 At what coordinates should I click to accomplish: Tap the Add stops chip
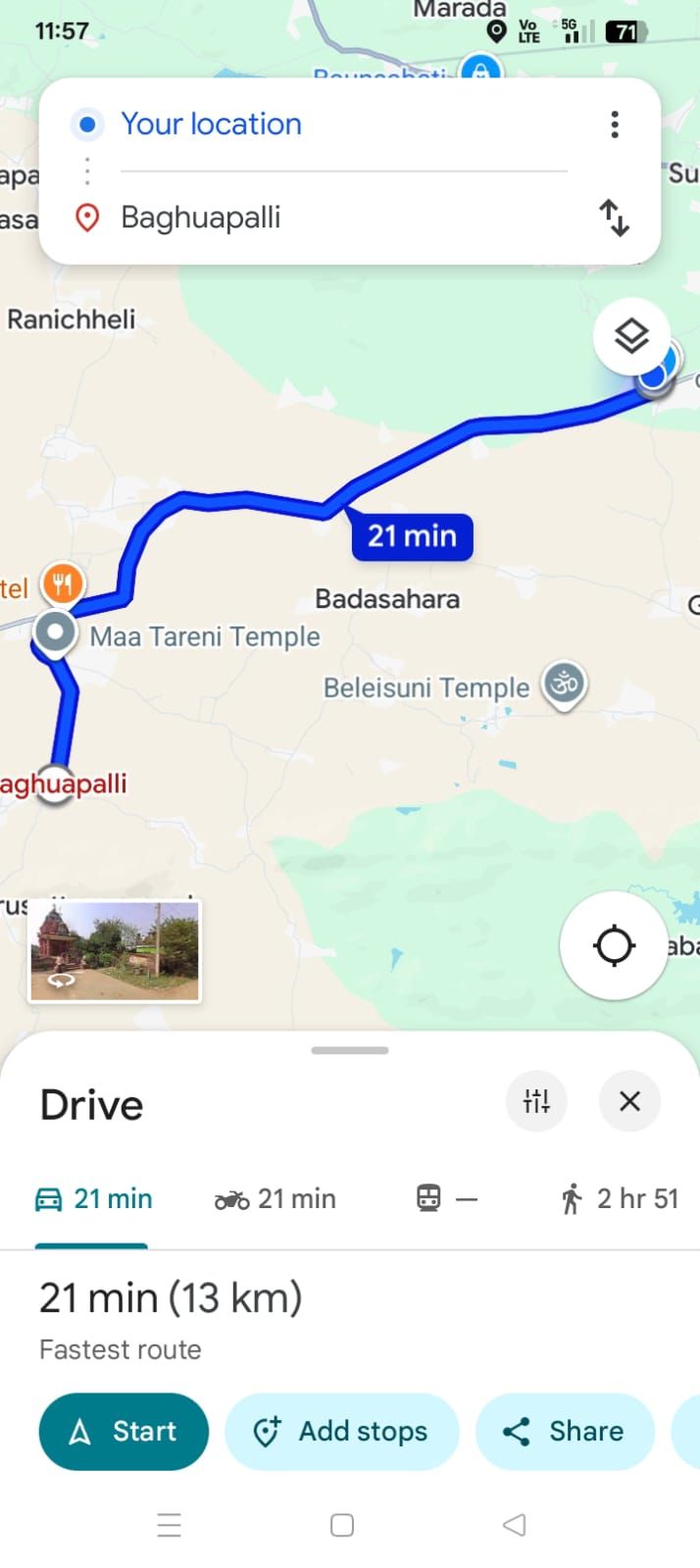(x=342, y=1432)
